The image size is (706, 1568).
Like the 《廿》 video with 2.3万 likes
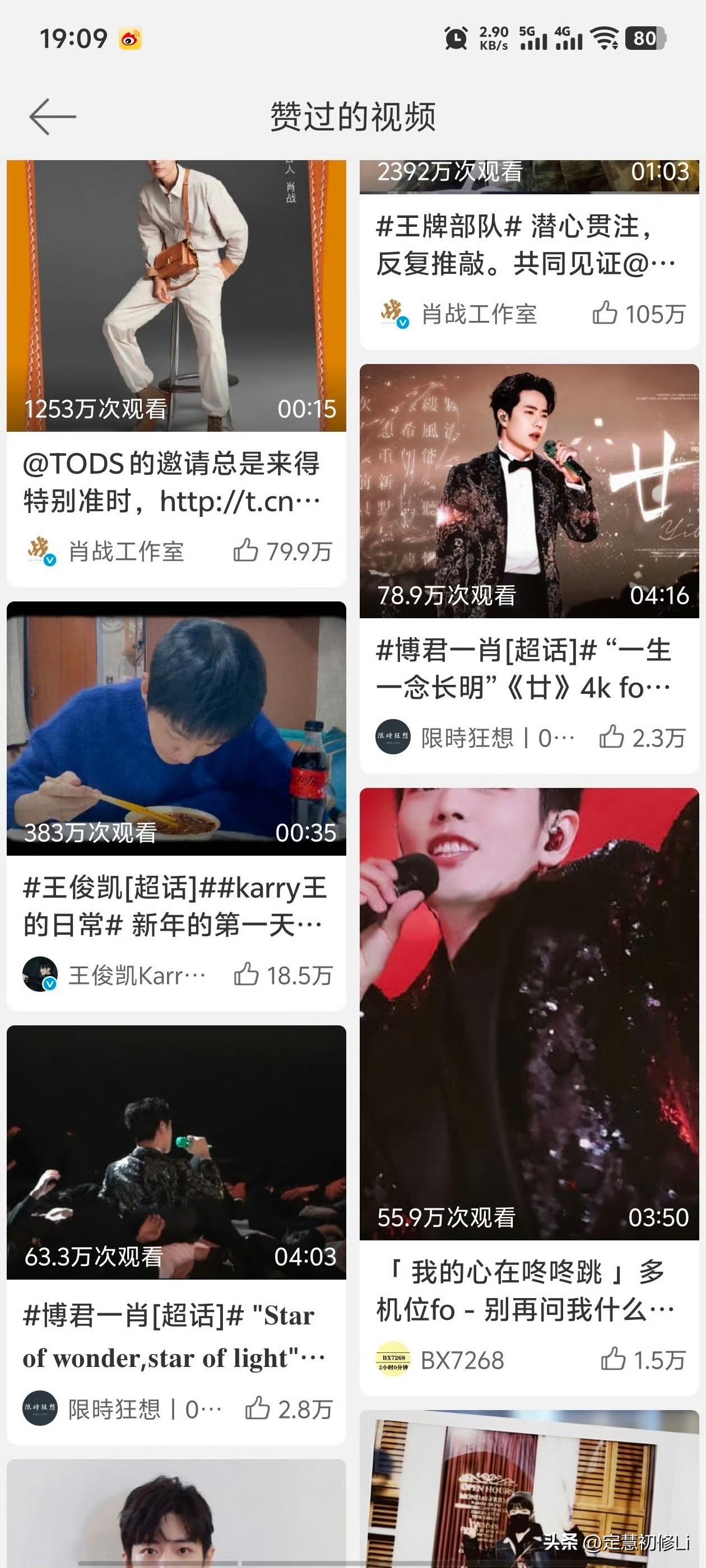[x=611, y=737]
